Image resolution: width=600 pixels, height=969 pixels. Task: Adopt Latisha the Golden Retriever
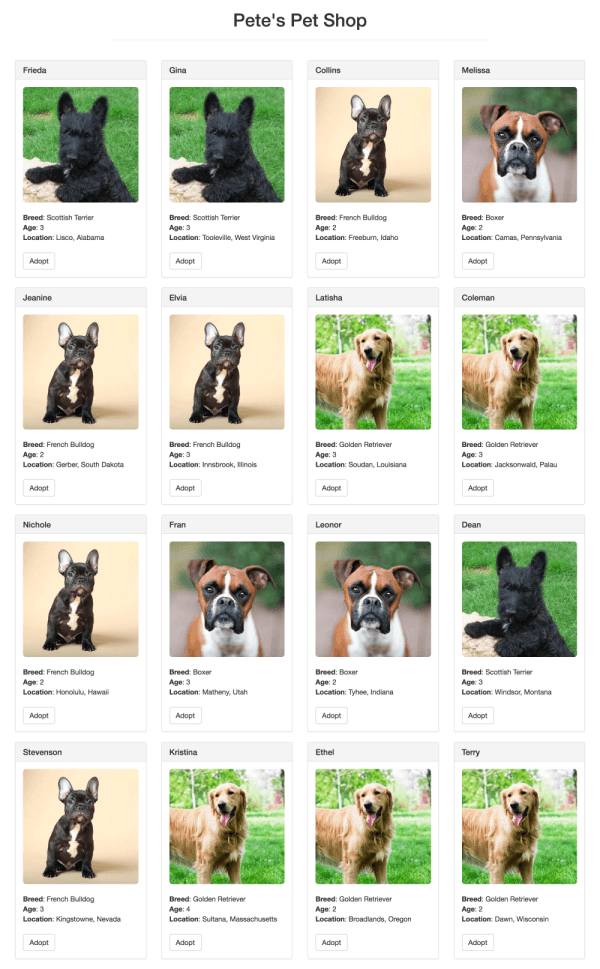(x=331, y=488)
